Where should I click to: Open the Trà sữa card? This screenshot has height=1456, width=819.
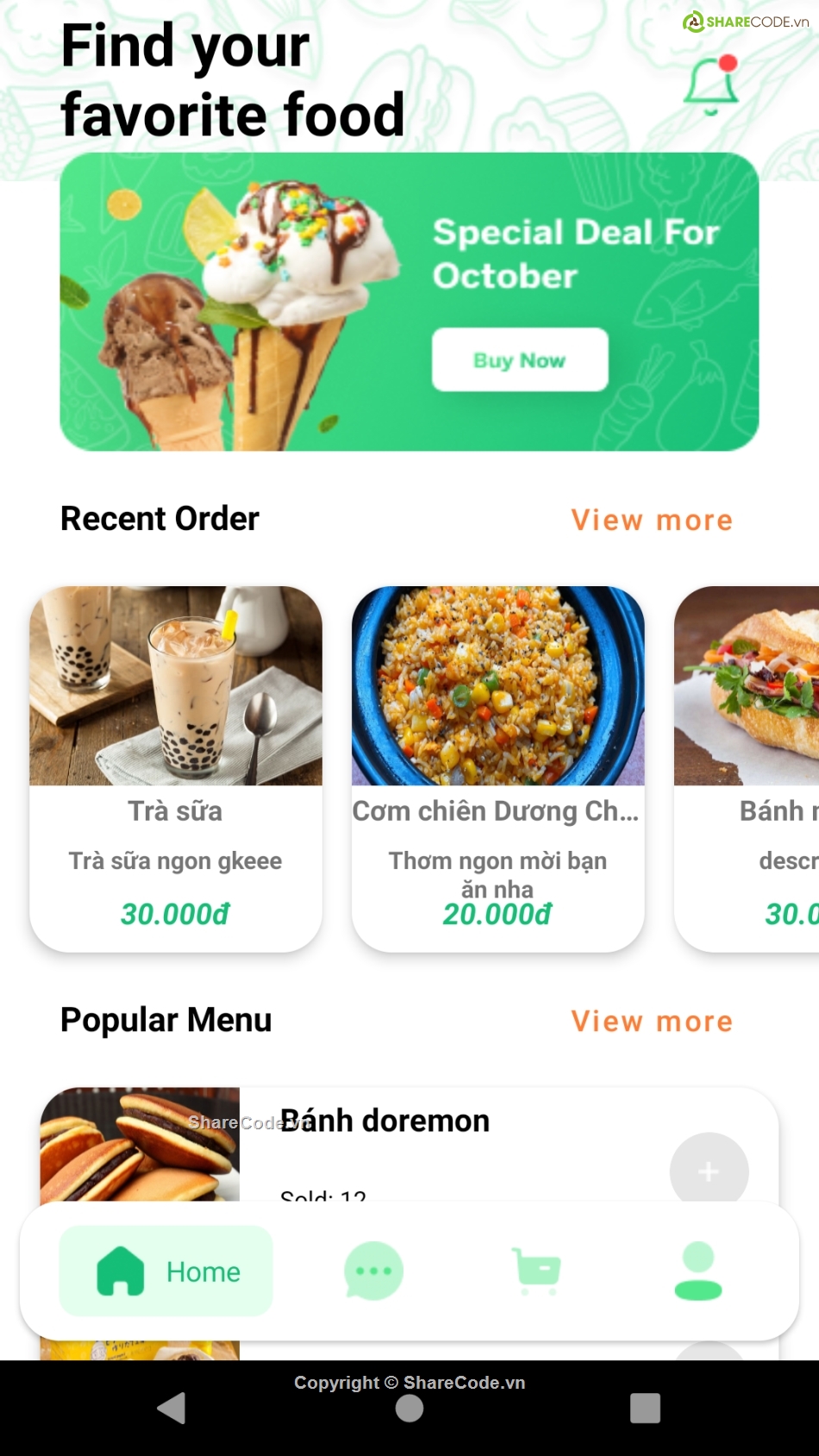(176, 767)
